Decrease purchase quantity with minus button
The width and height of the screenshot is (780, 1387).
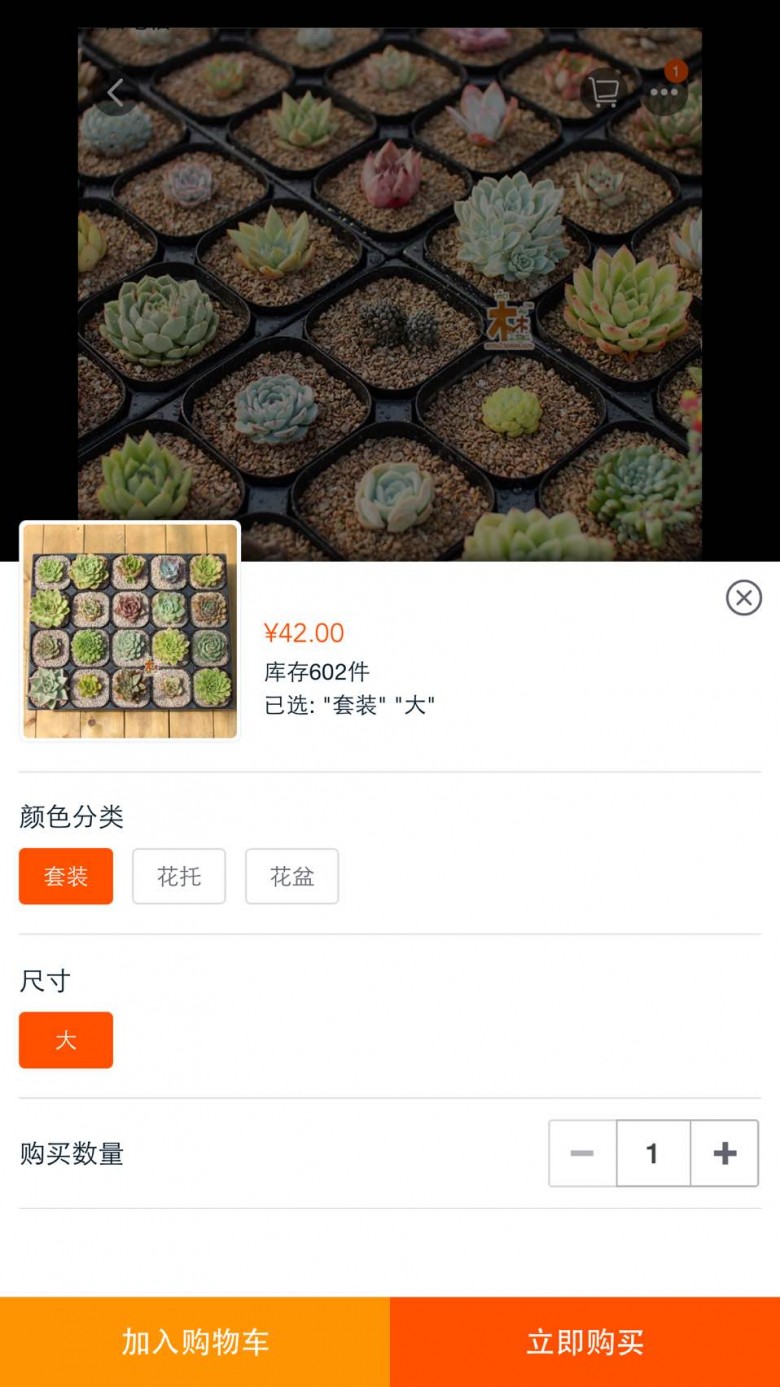pos(582,1154)
